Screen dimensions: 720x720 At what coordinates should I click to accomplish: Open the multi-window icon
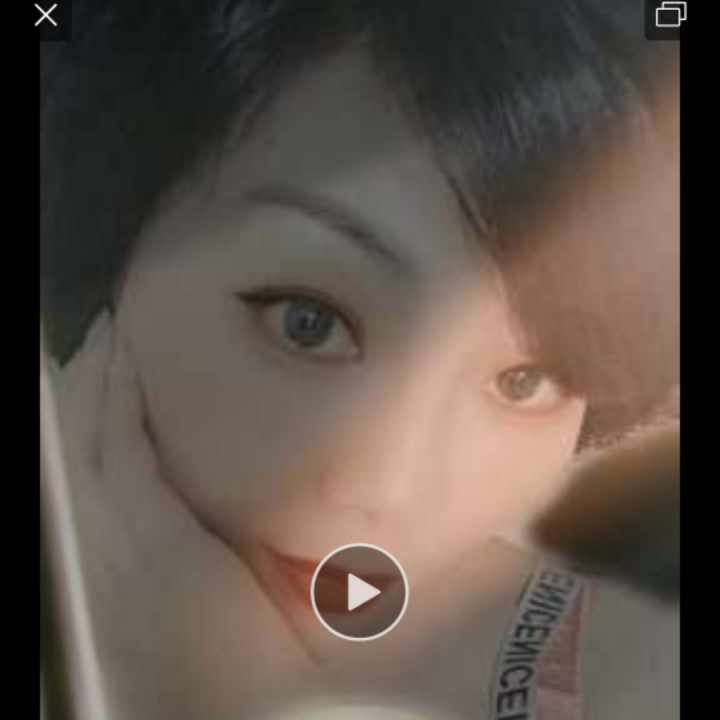point(670,15)
